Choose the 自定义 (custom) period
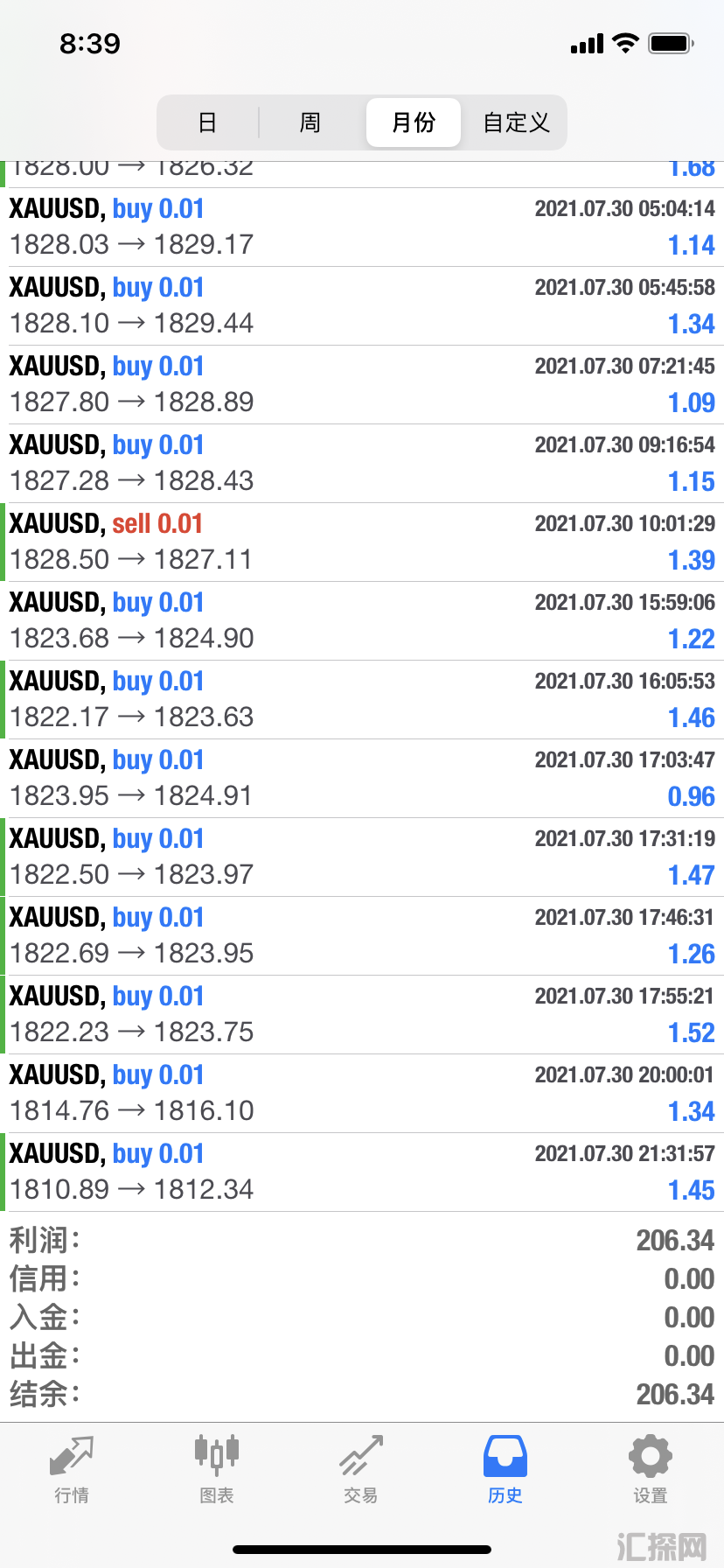This screenshot has width=724, height=1568. point(516,122)
